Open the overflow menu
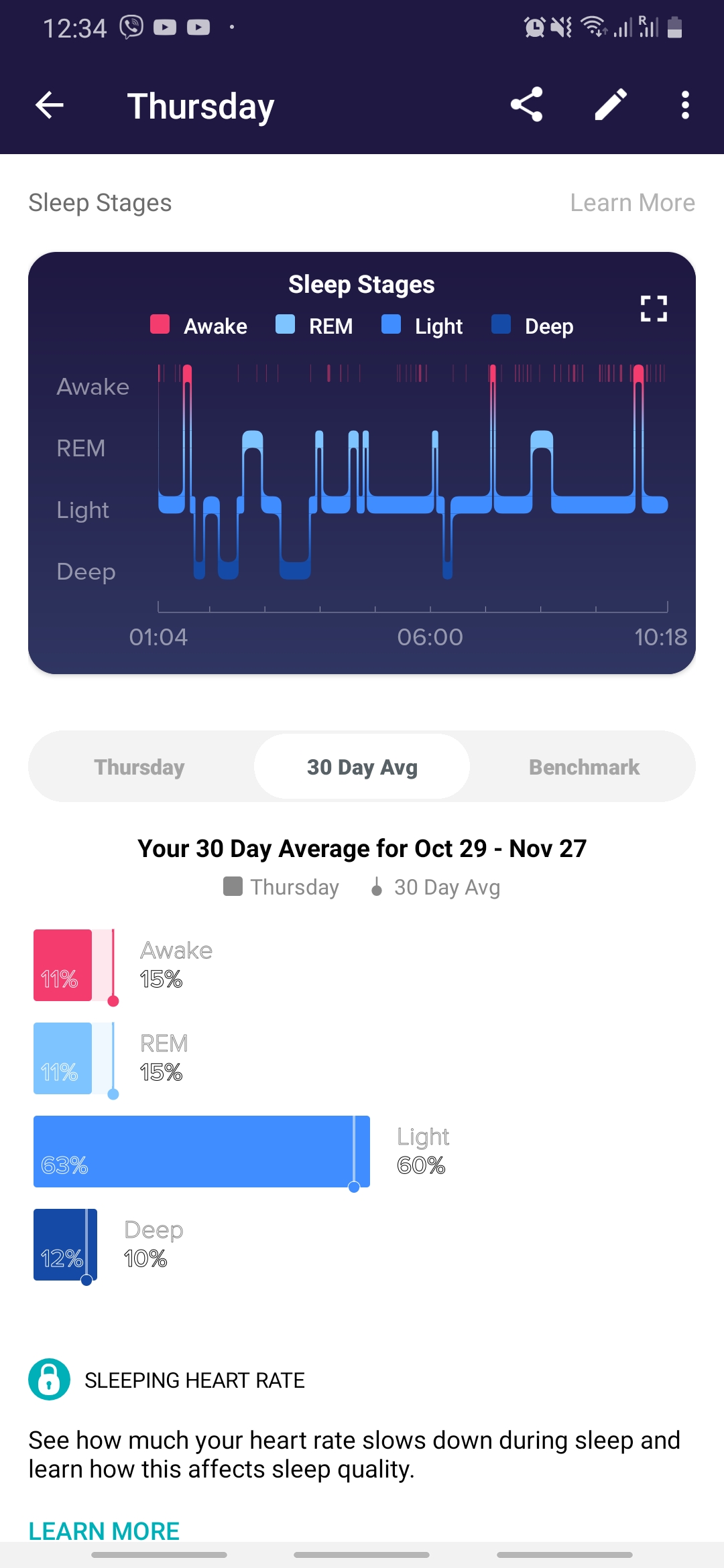Image resolution: width=724 pixels, height=1568 pixels. click(x=684, y=105)
